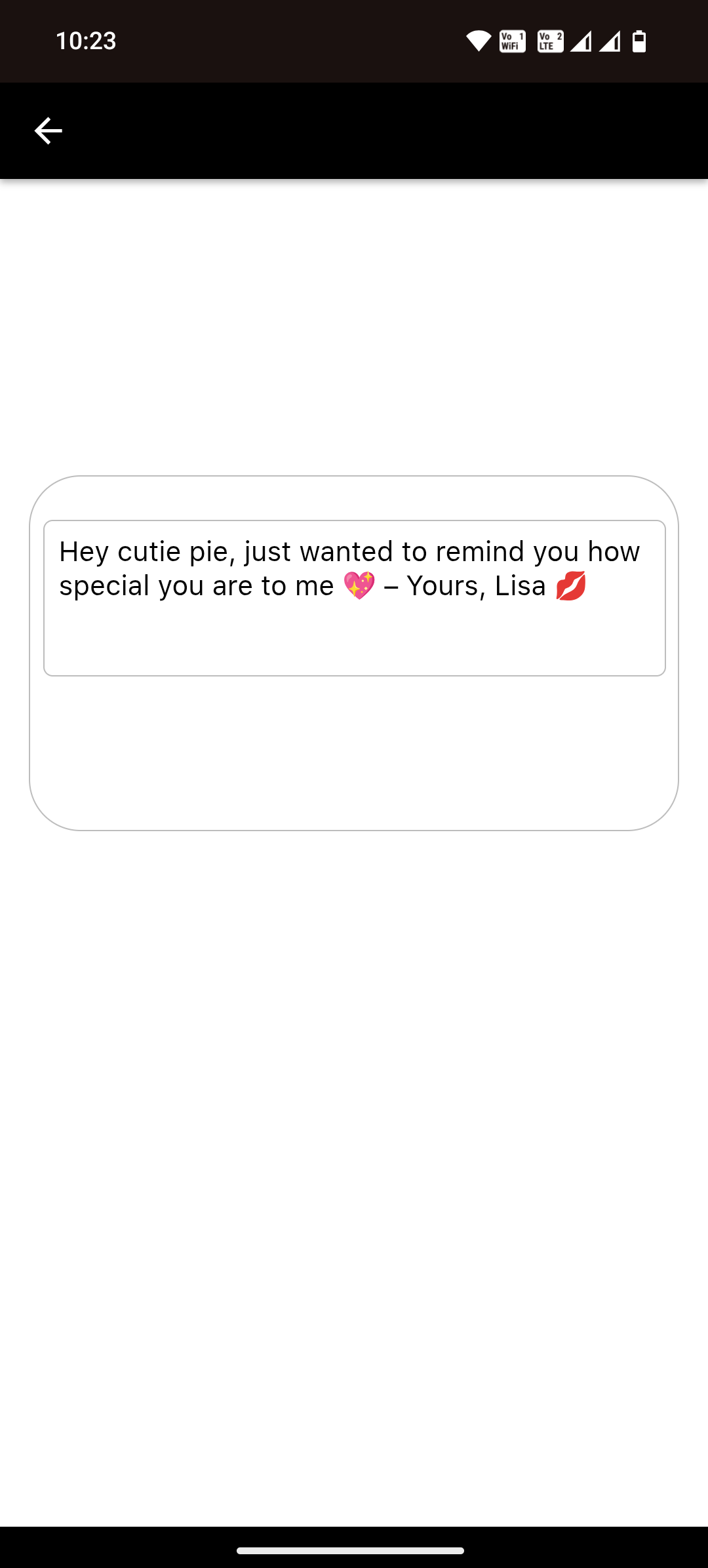The width and height of the screenshot is (708, 1568).
Task: Tap the battery status icon
Action: click(x=638, y=41)
